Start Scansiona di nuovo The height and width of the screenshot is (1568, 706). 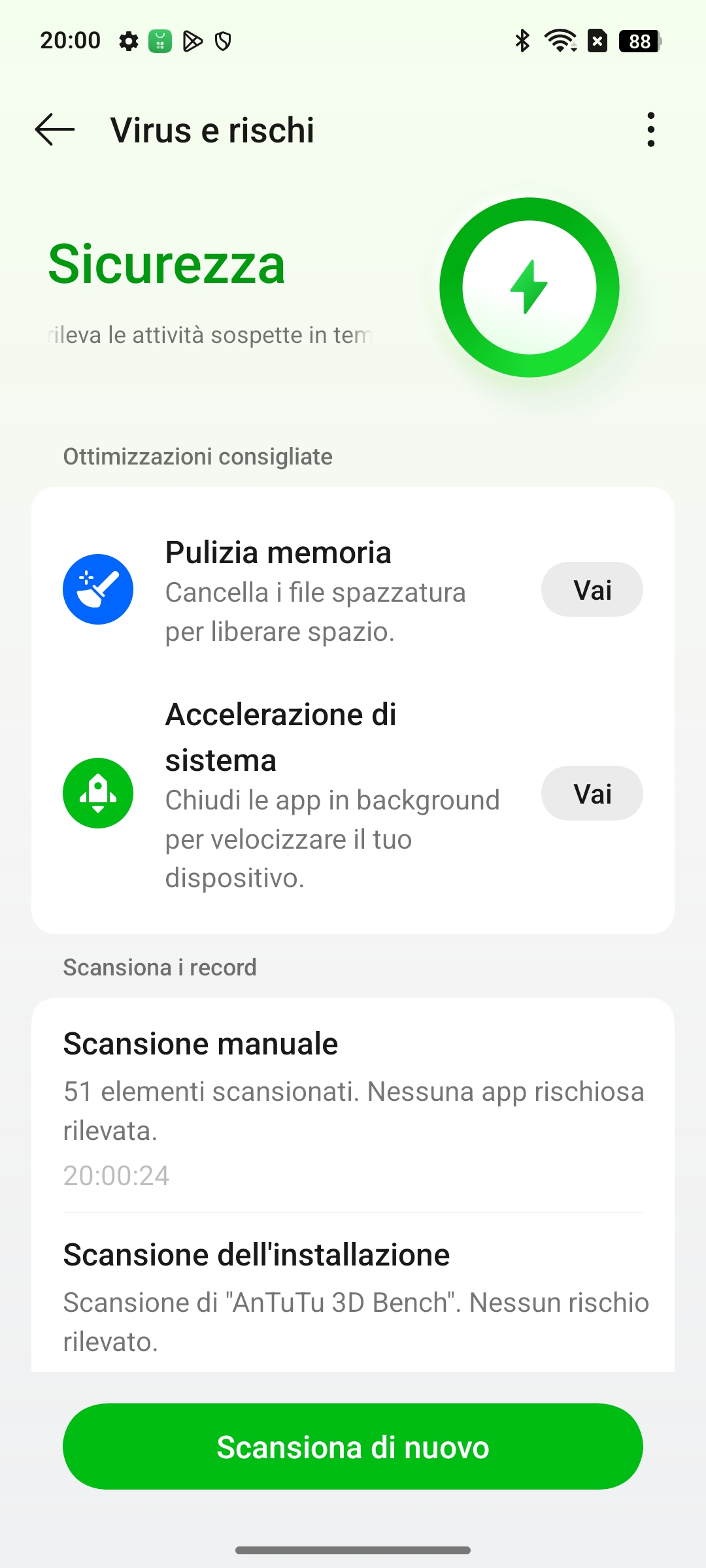[x=353, y=1446]
